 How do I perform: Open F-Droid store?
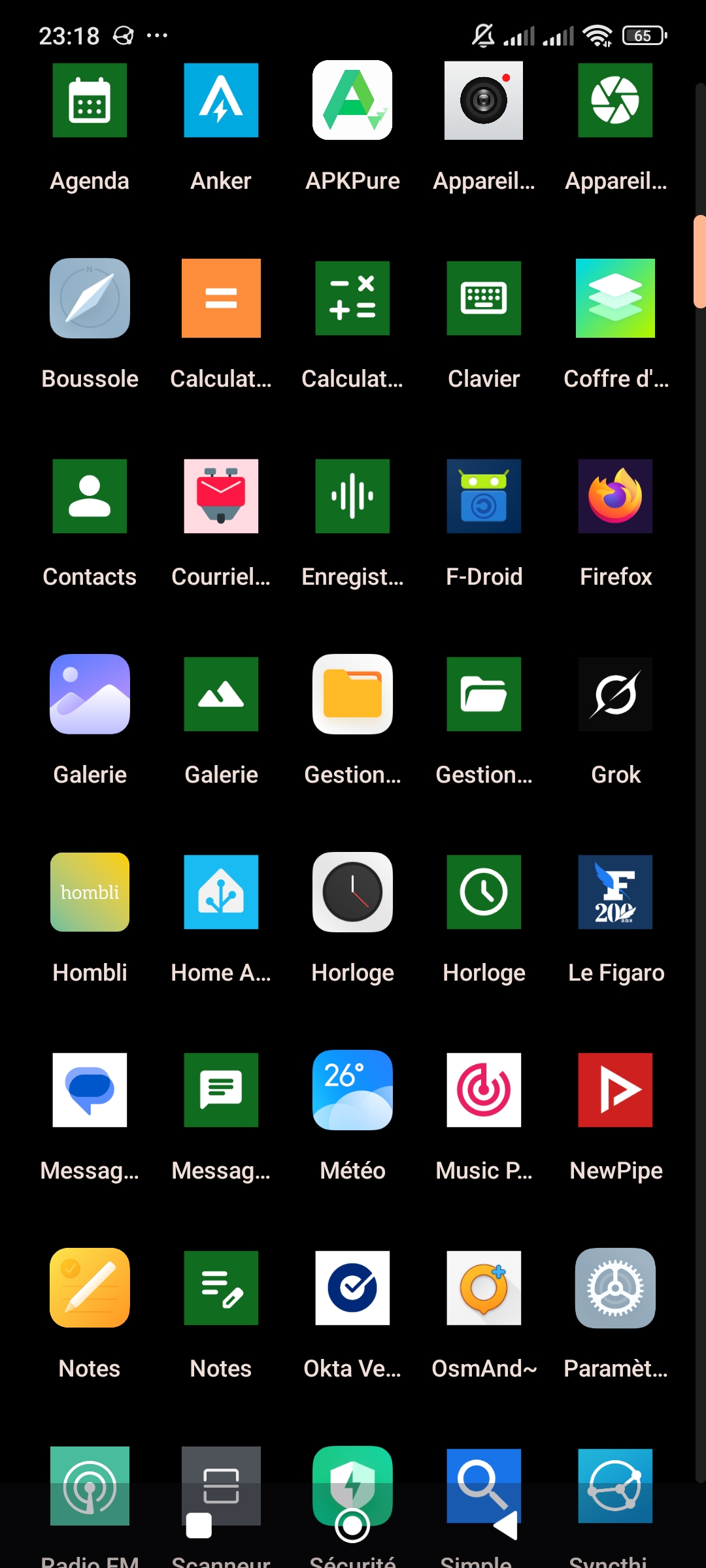click(x=484, y=497)
